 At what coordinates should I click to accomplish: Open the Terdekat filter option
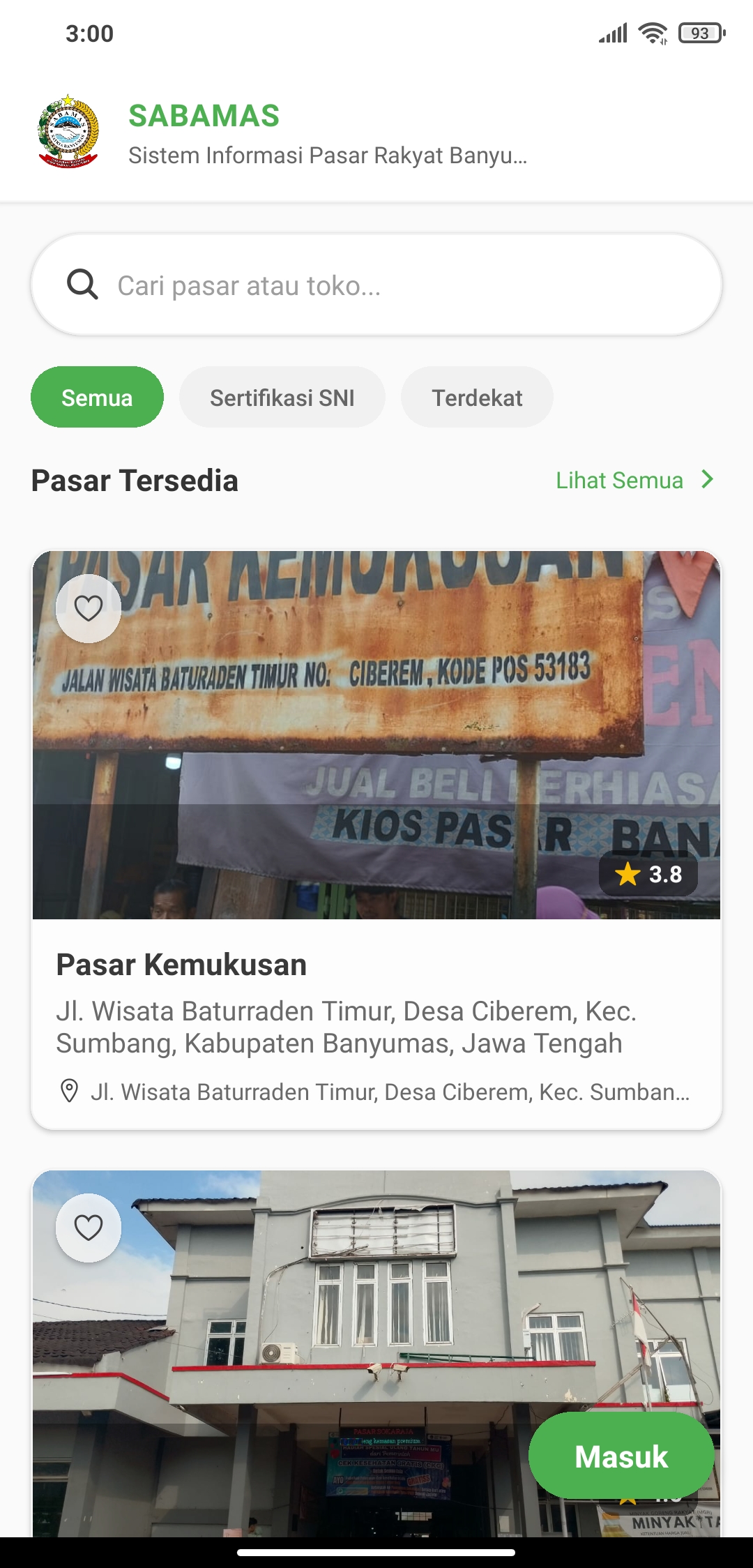(477, 396)
